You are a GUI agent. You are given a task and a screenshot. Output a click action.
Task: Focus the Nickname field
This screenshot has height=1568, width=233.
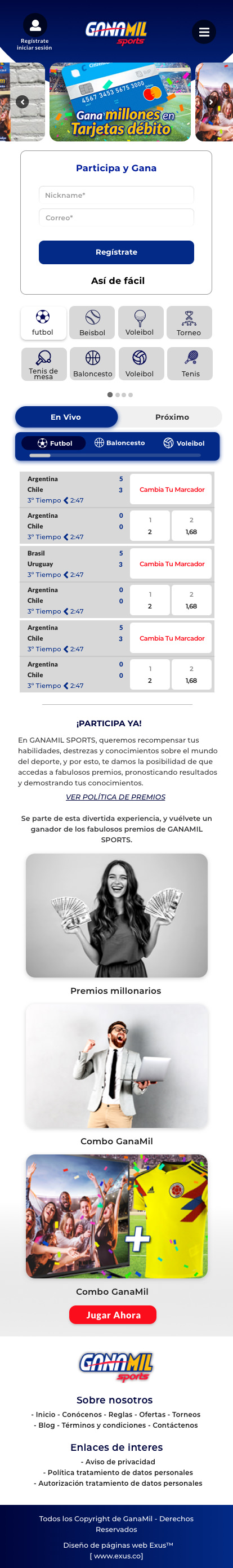point(116,195)
